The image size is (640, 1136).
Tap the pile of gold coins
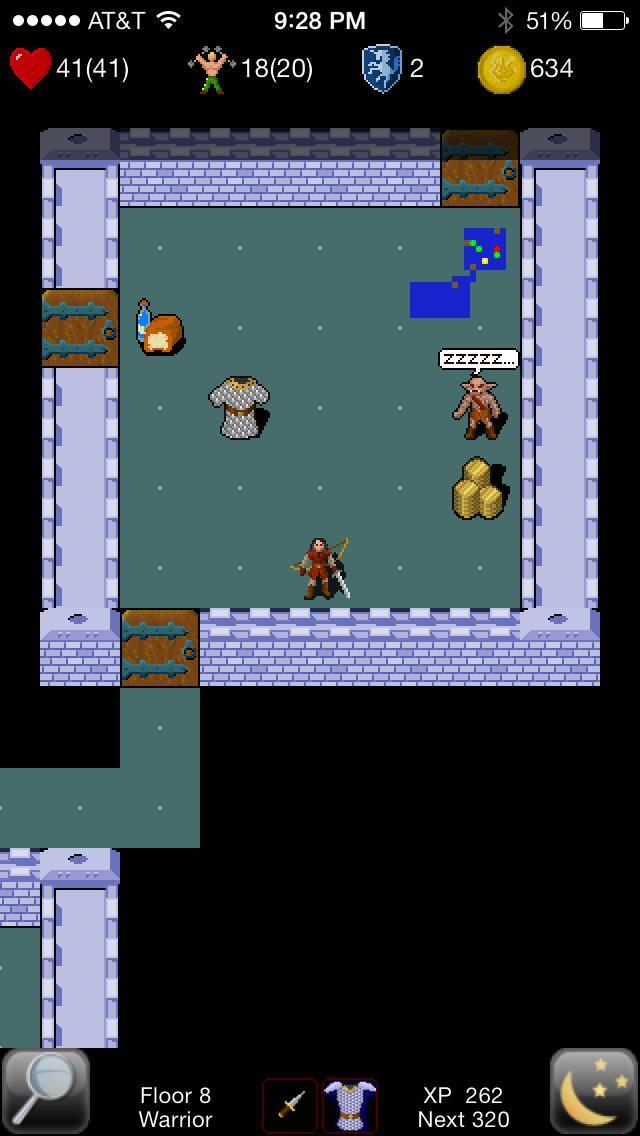tap(479, 488)
